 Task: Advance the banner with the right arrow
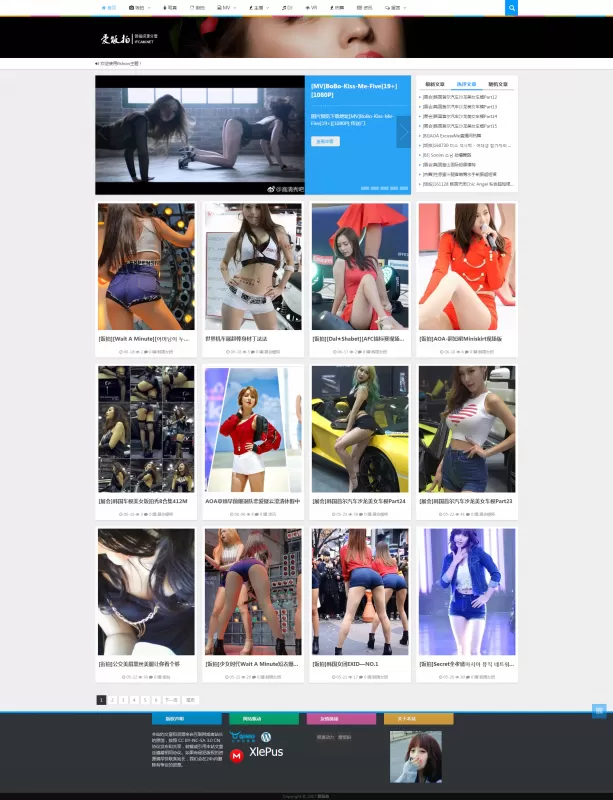click(403, 131)
